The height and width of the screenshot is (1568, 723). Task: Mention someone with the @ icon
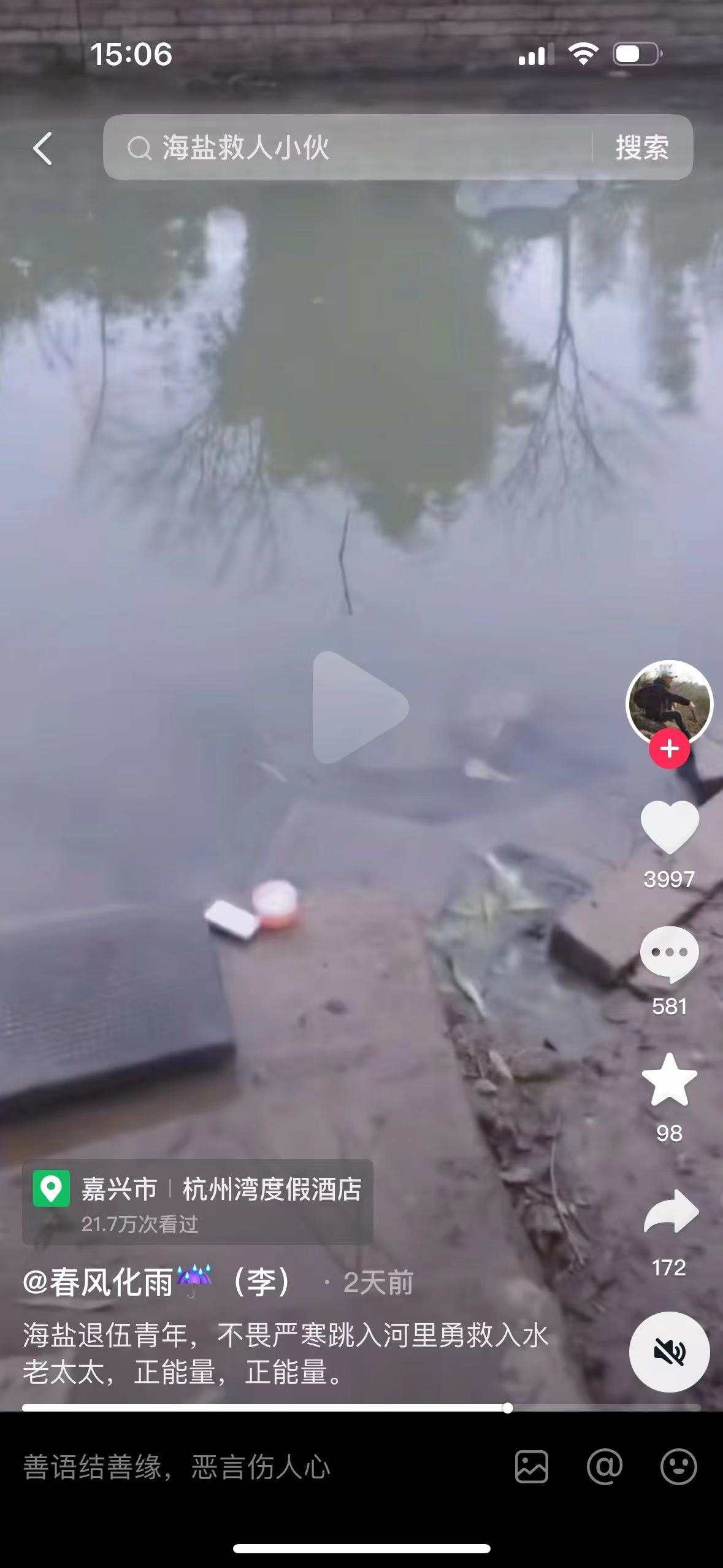(604, 1467)
